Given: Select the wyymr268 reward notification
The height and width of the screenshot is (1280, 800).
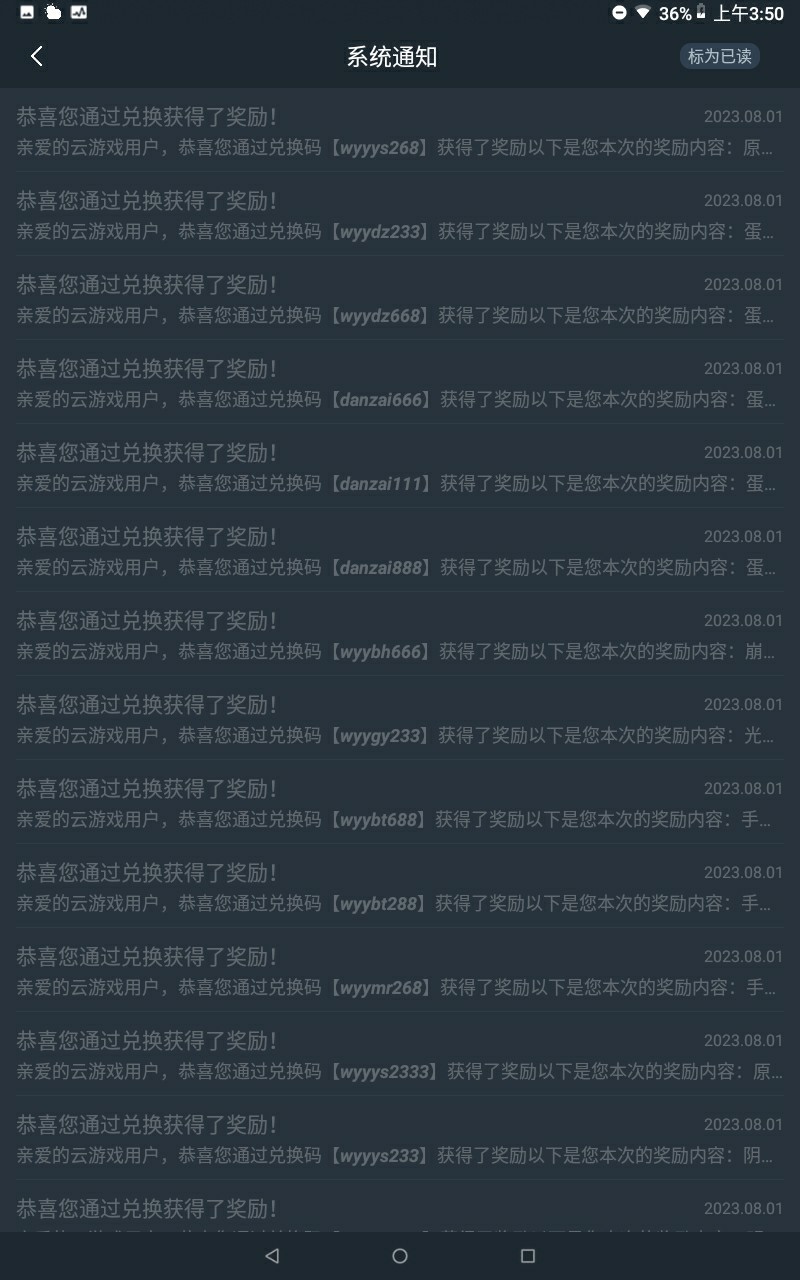Looking at the screenshot, I should click(x=400, y=972).
